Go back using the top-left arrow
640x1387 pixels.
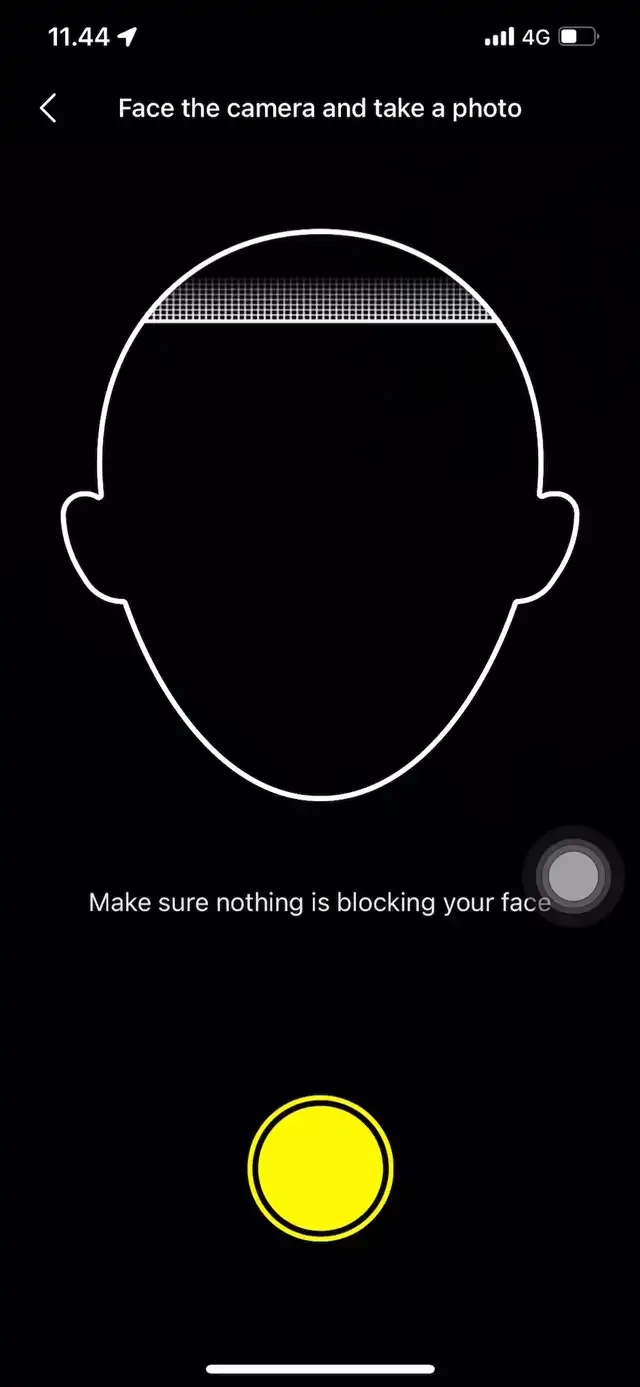[x=48, y=108]
